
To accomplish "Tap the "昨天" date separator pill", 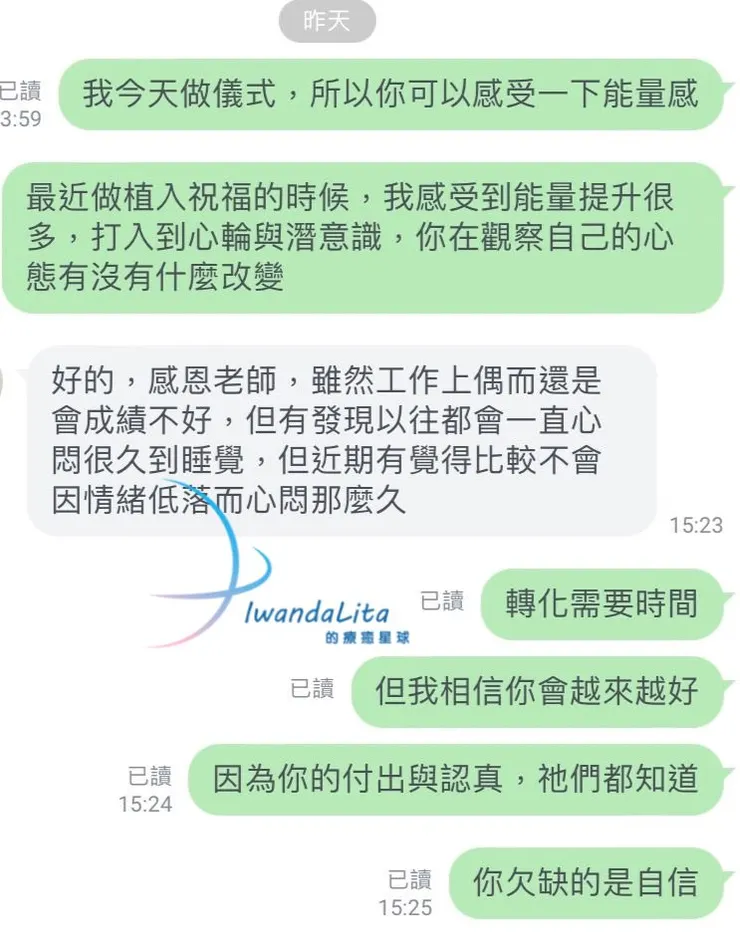I will [x=329, y=22].
